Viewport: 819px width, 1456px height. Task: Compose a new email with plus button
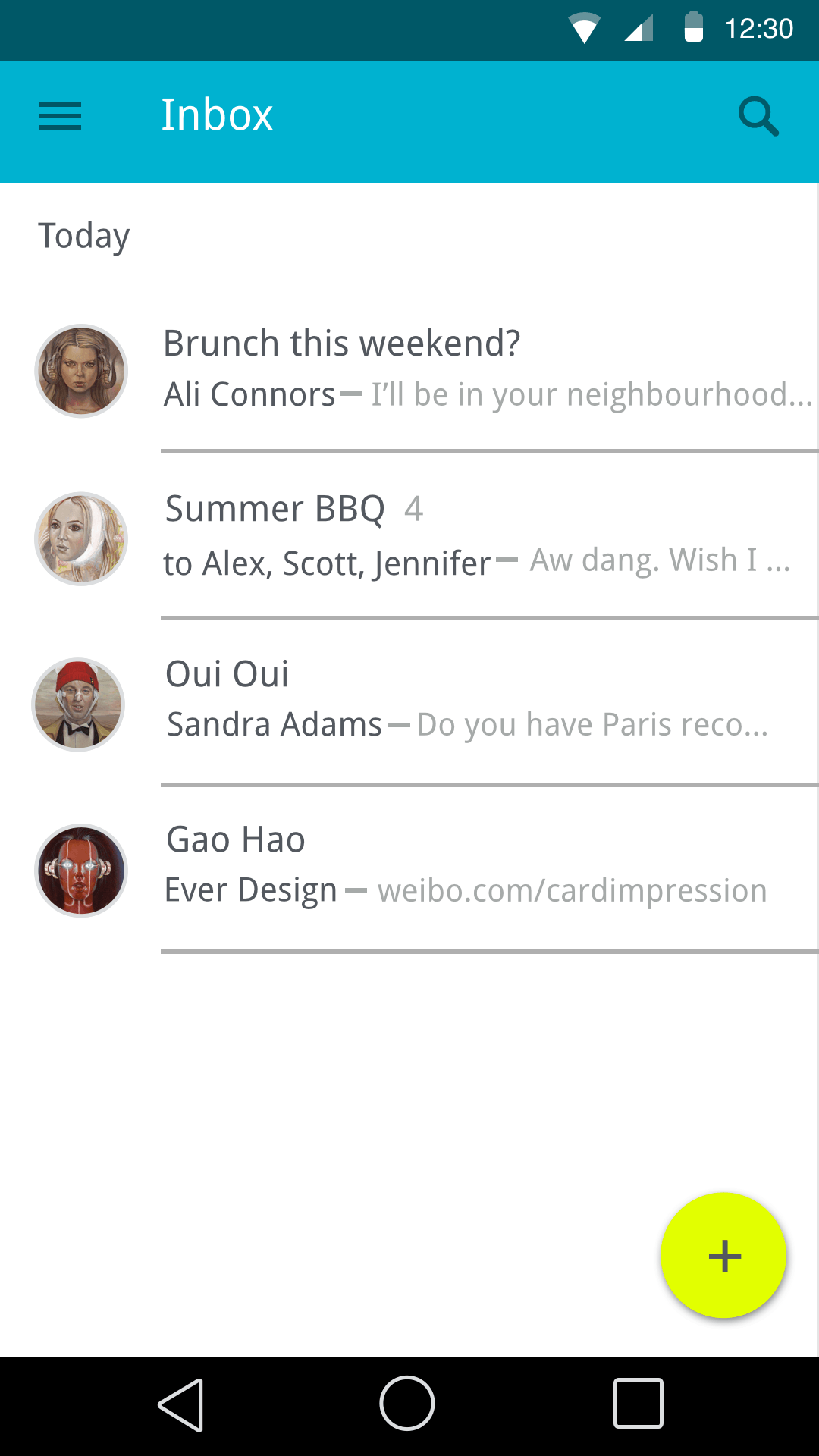723,1256
